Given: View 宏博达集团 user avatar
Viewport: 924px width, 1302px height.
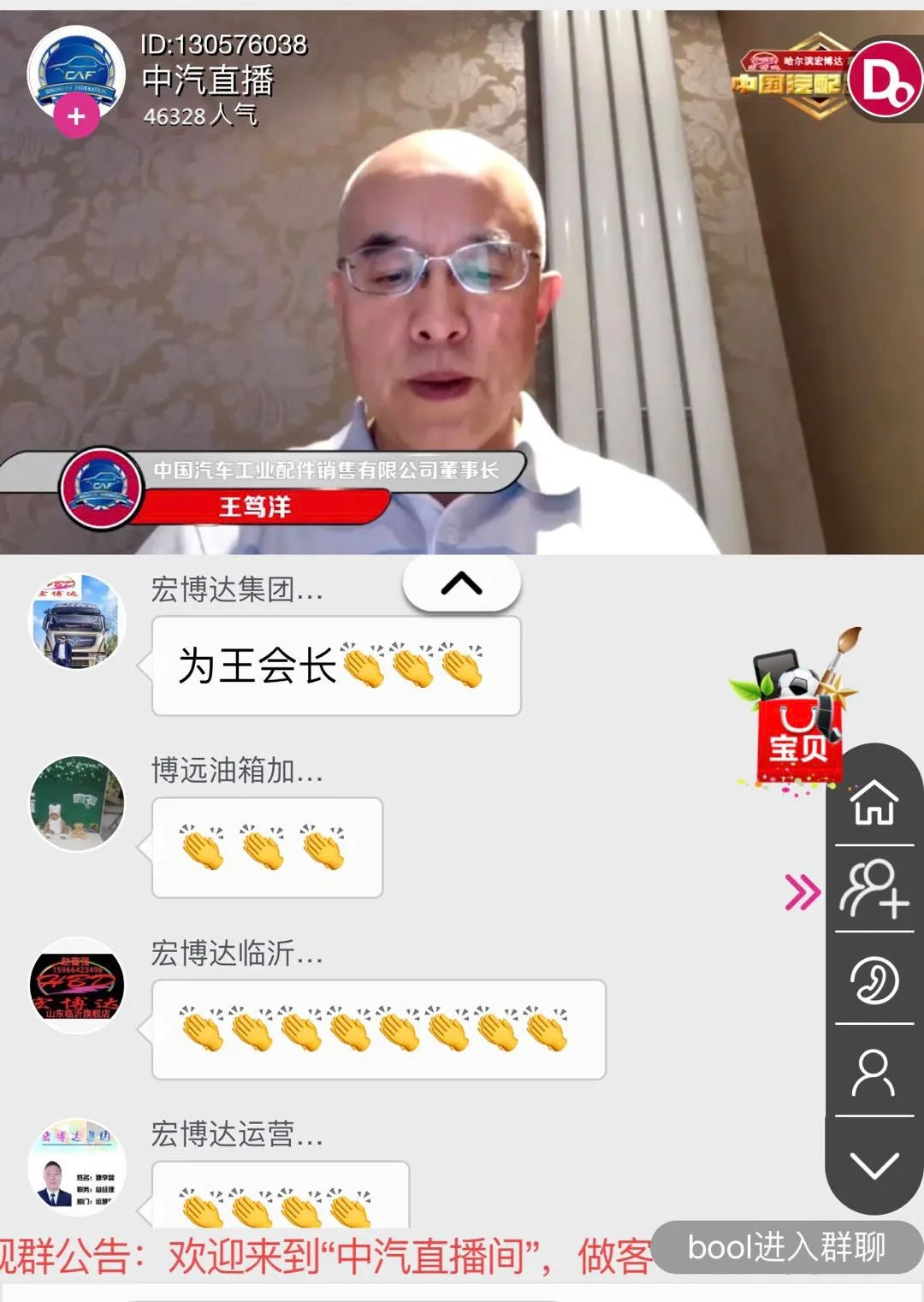Looking at the screenshot, I should [x=78, y=620].
